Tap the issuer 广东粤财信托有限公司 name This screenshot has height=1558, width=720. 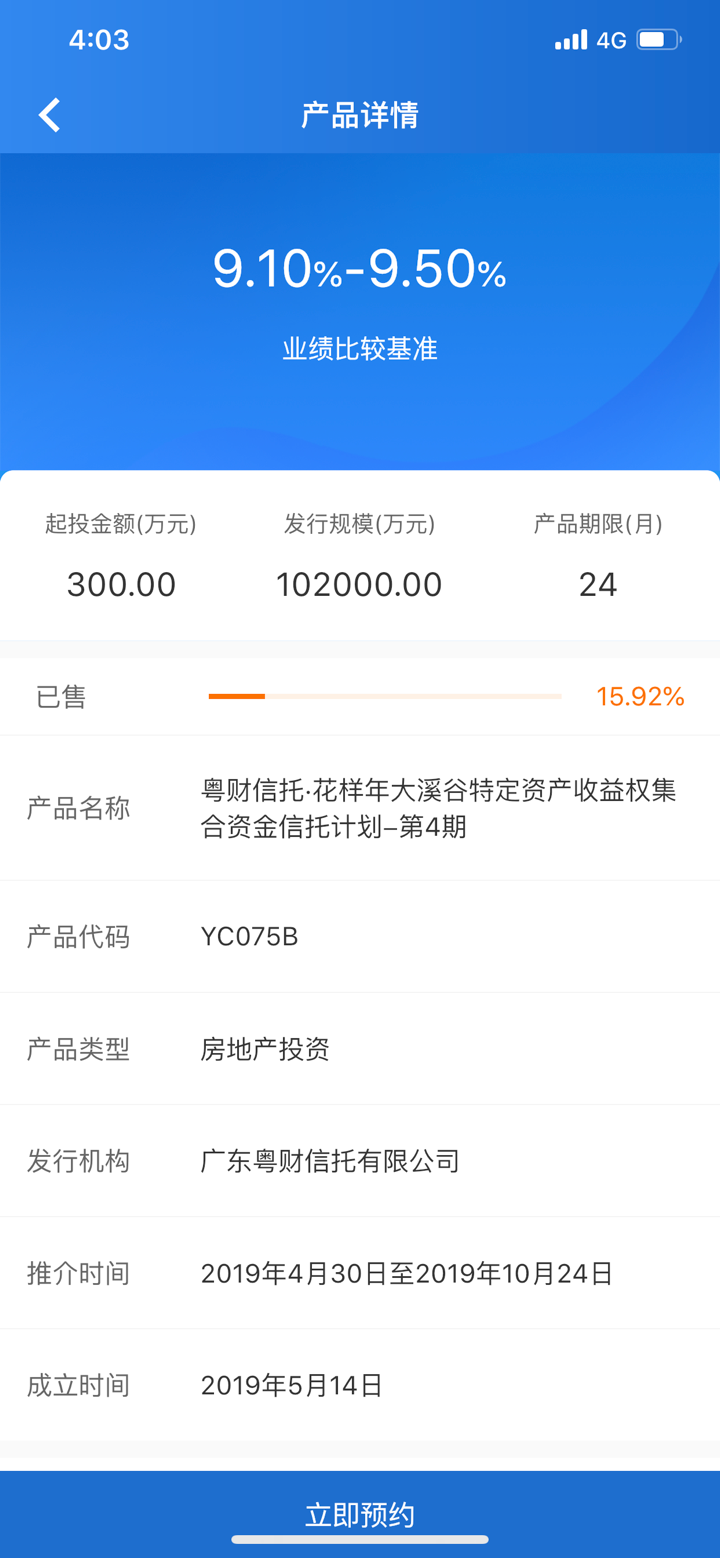click(x=330, y=1161)
